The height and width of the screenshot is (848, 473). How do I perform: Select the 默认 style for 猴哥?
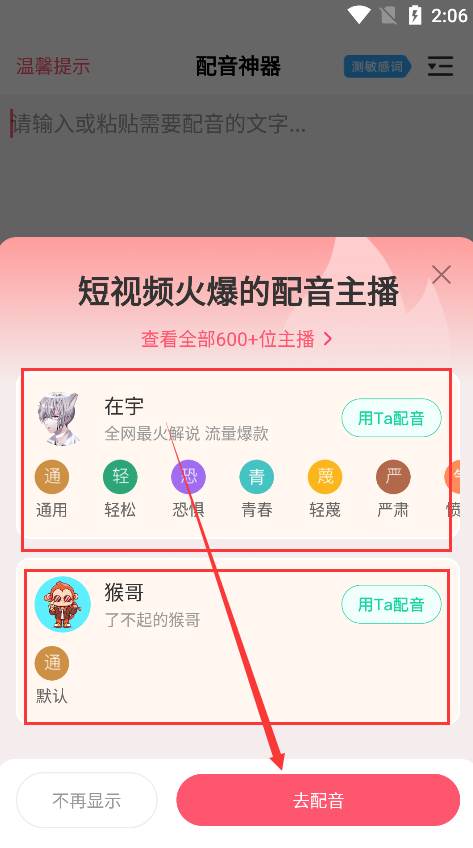(52, 675)
